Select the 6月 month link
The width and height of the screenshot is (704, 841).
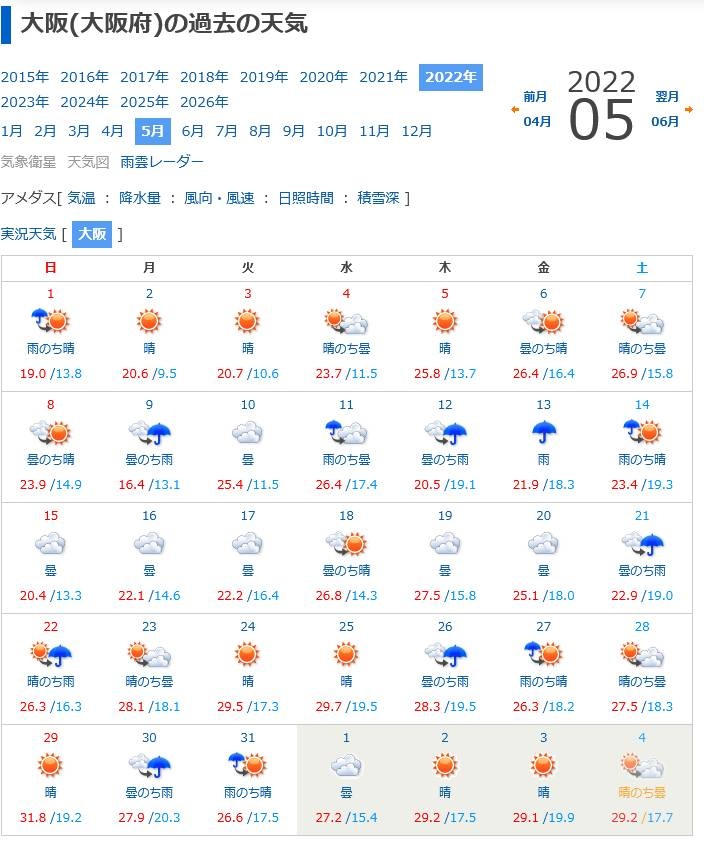tap(193, 131)
